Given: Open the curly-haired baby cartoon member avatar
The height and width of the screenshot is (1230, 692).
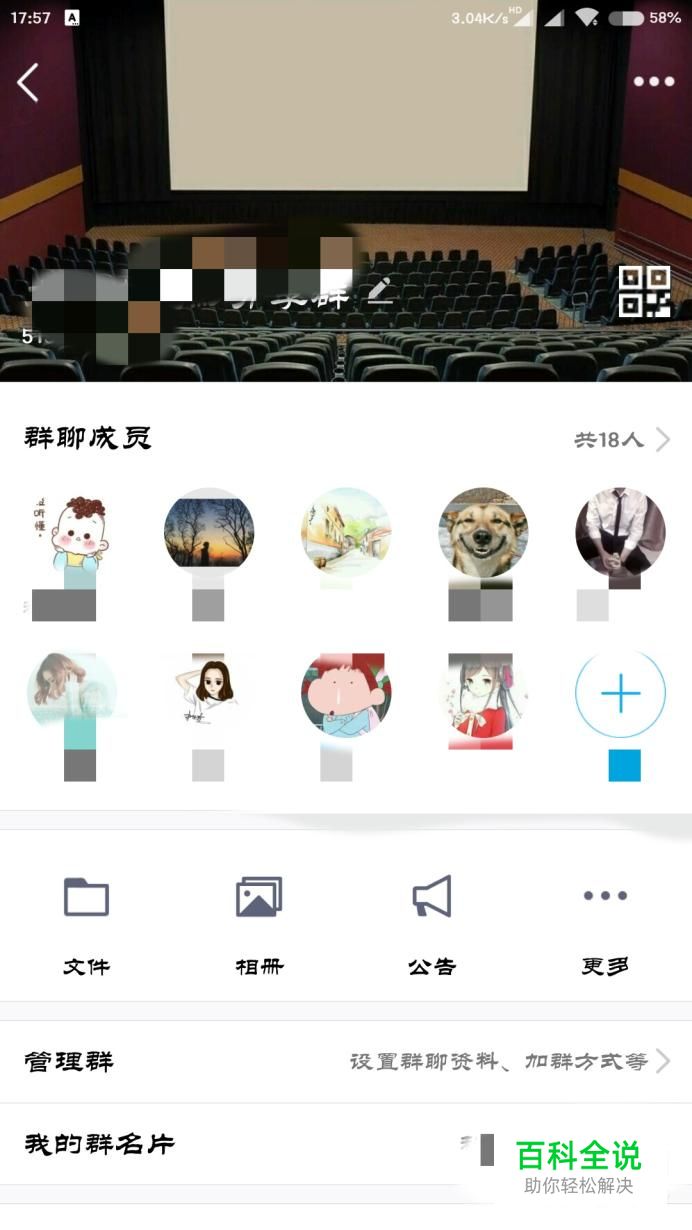Looking at the screenshot, I should (x=70, y=532).
